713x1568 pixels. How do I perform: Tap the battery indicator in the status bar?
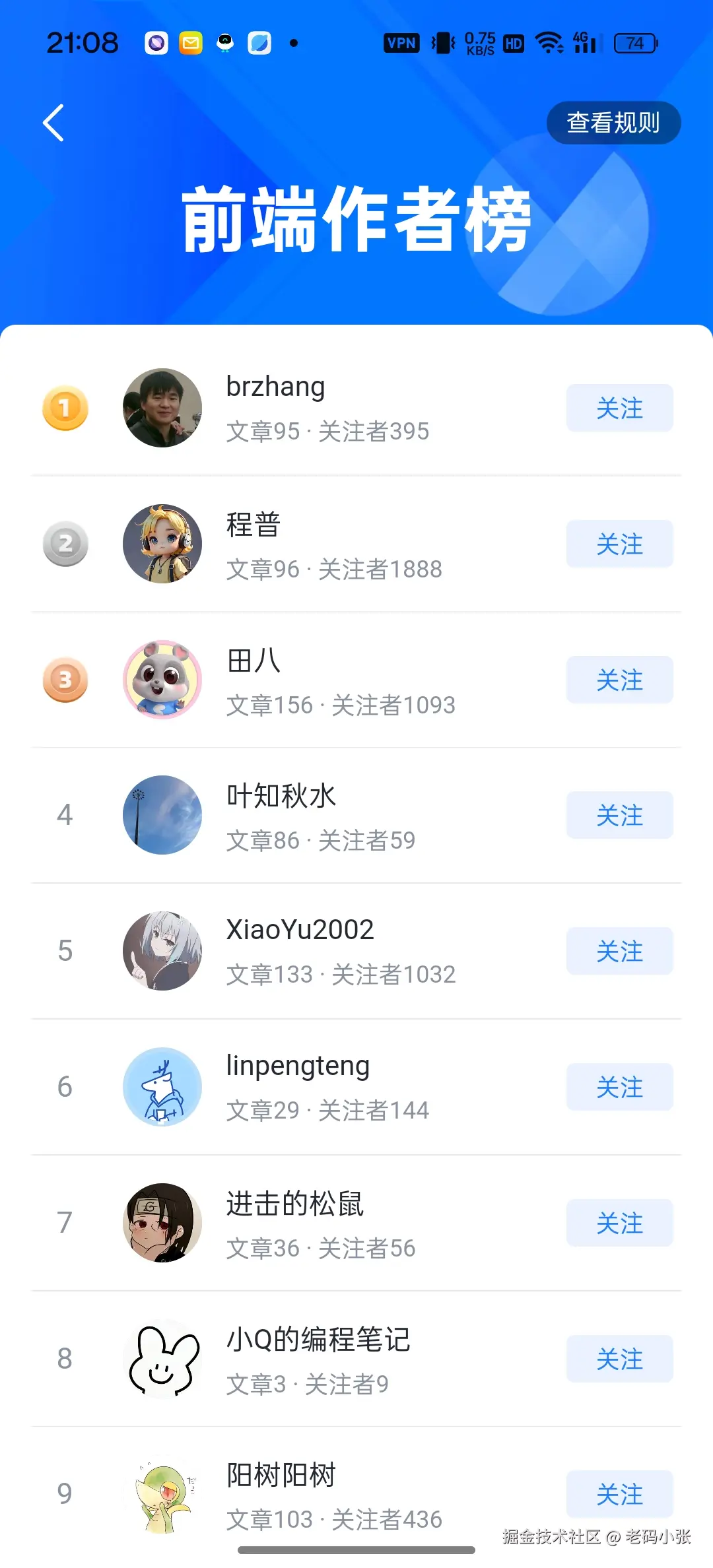tap(633, 42)
